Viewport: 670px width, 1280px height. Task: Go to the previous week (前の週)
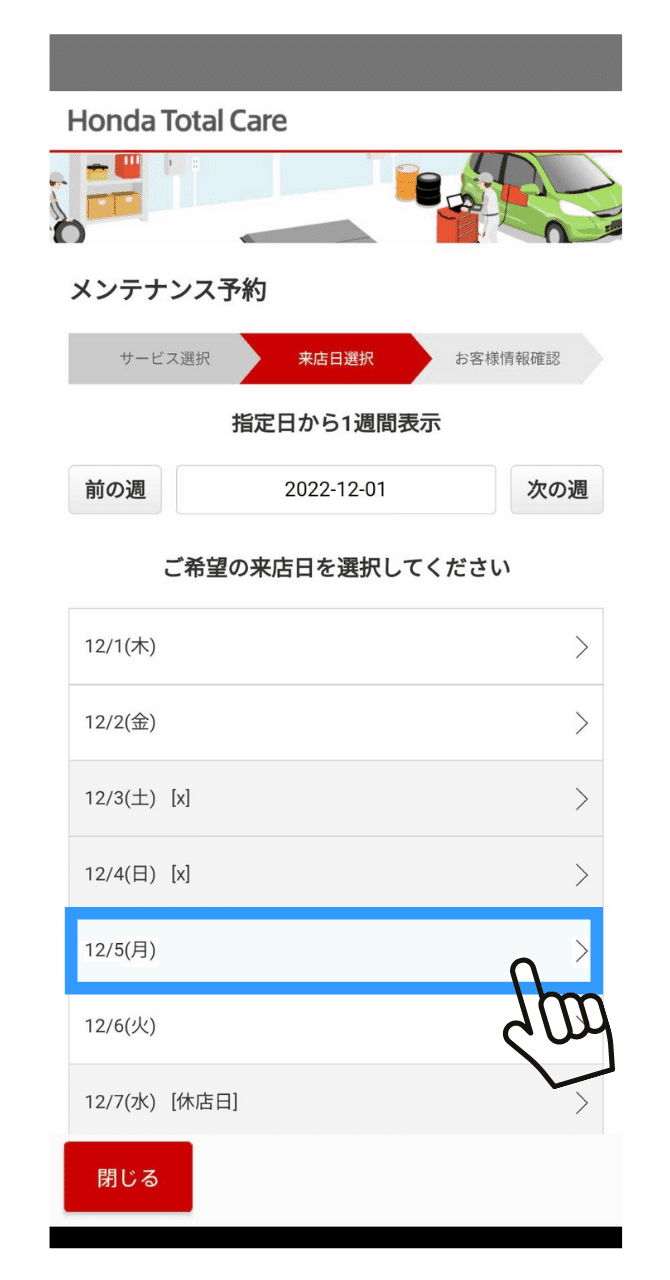pyautogui.click(x=115, y=490)
